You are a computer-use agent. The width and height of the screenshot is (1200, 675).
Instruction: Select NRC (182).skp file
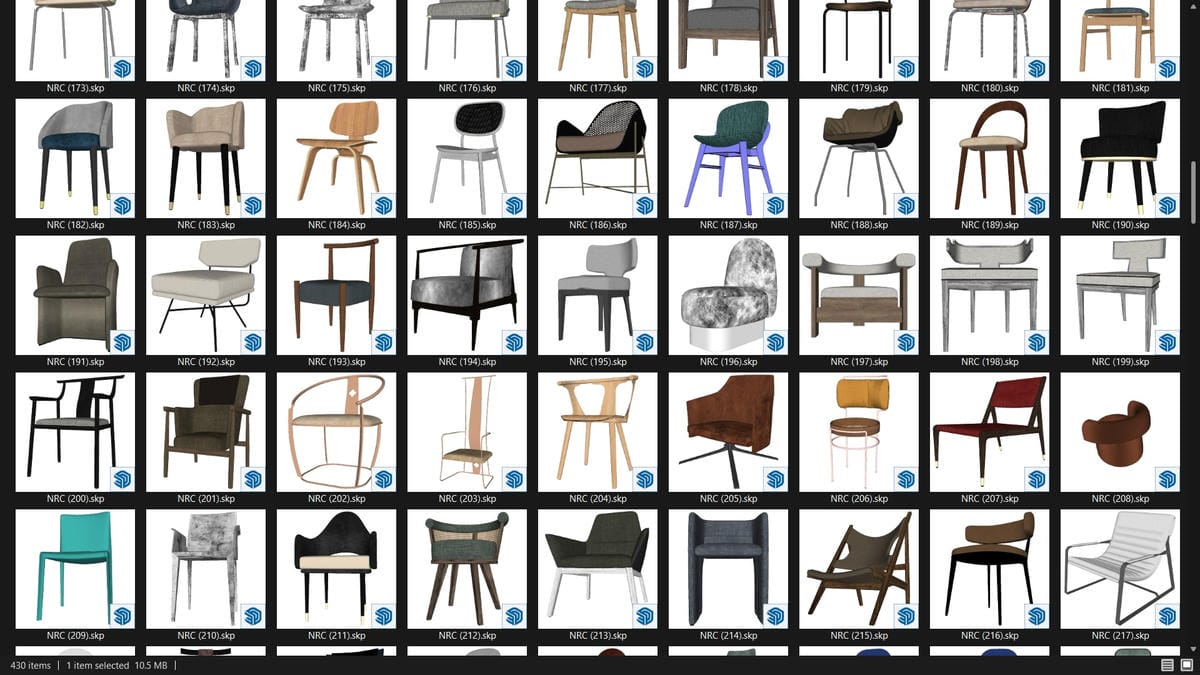(x=75, y=158)
